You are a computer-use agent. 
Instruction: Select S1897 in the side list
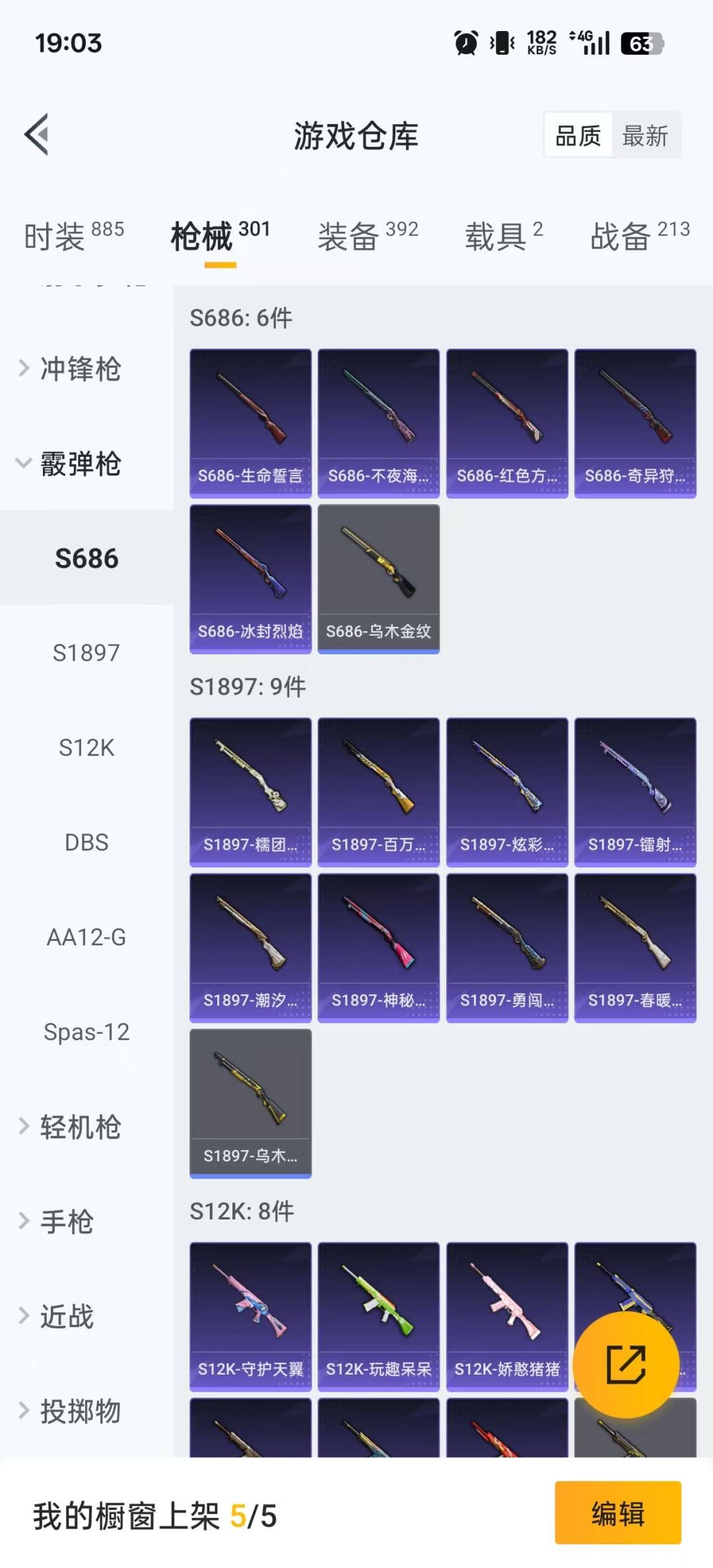point(86,653)
